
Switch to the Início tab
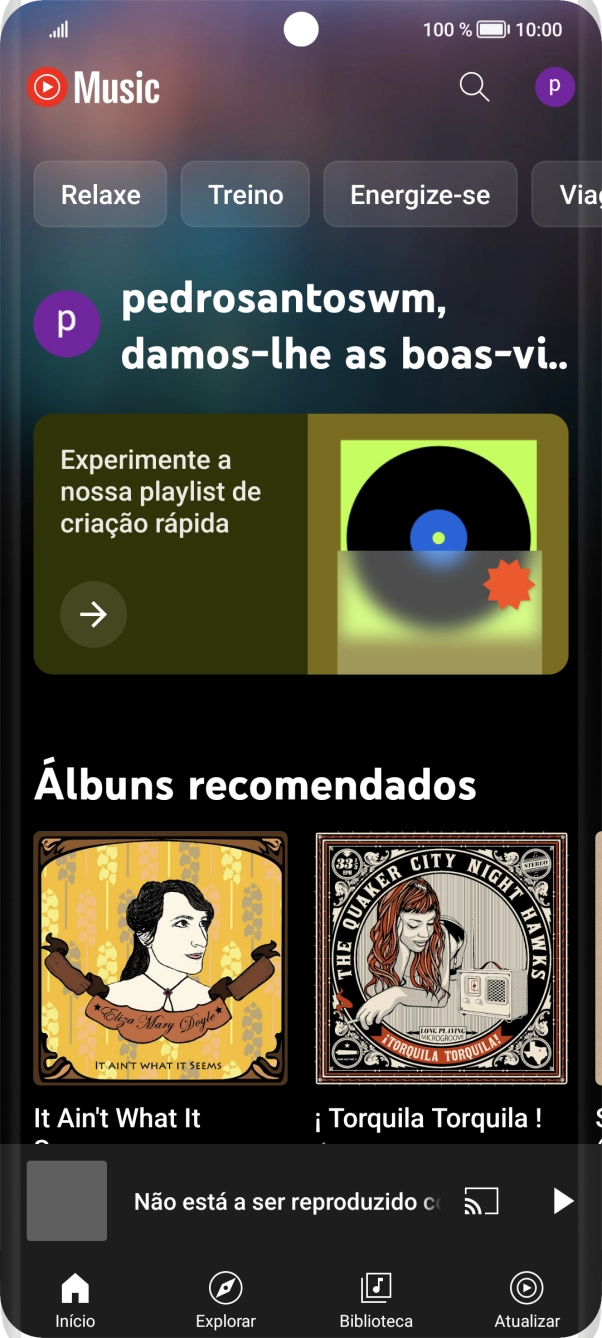click(x=75, y=1299)
